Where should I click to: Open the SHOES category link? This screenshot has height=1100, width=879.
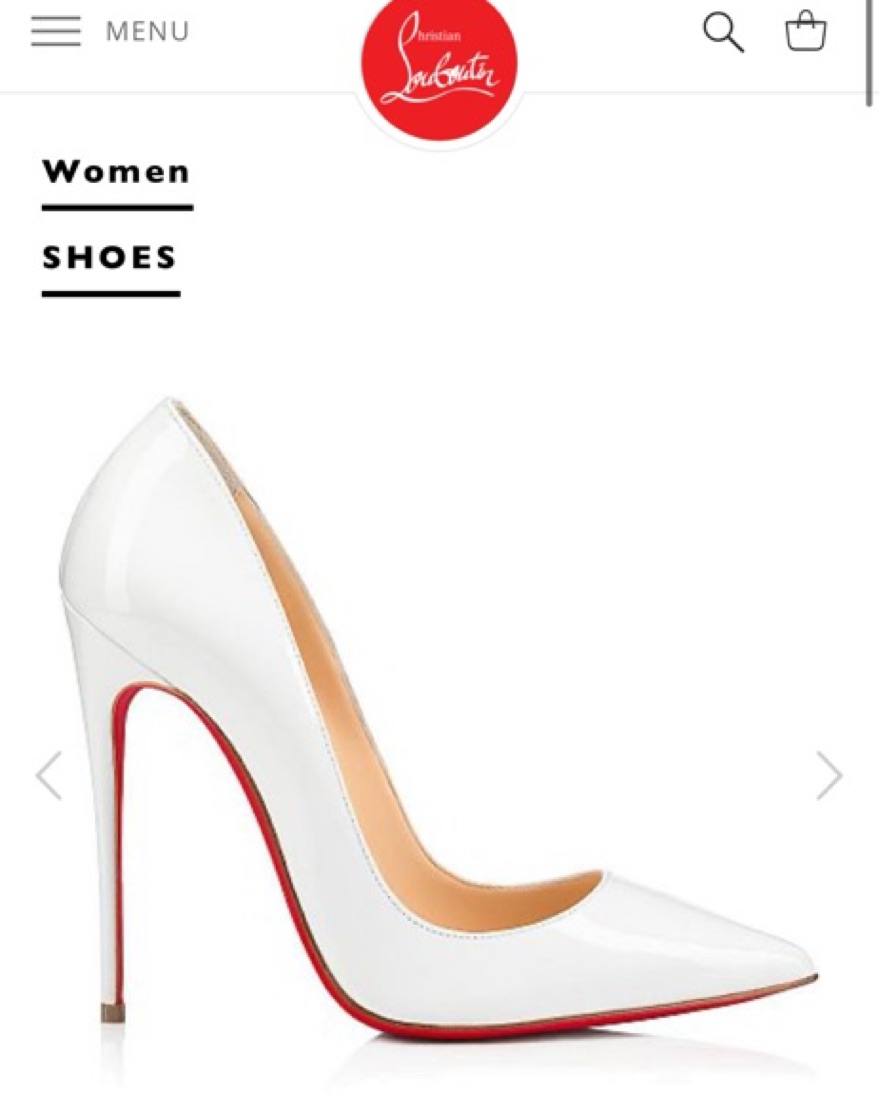coord(110,257)
